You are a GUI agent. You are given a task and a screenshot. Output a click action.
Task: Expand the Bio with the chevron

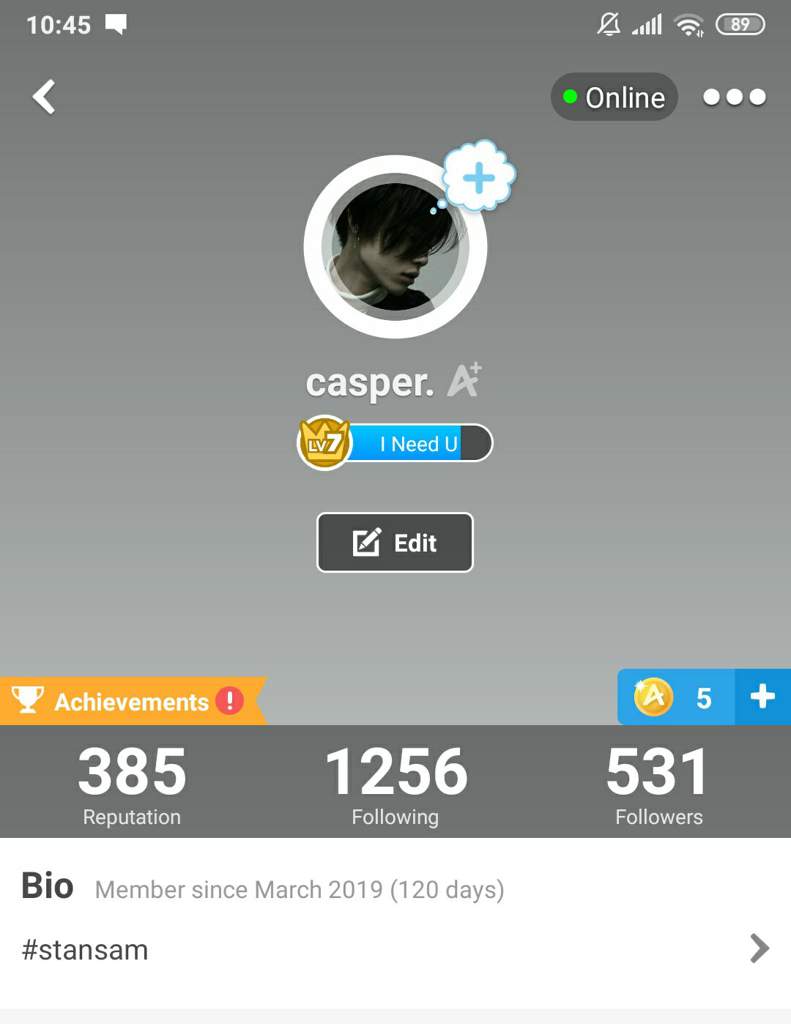(759, 948)
